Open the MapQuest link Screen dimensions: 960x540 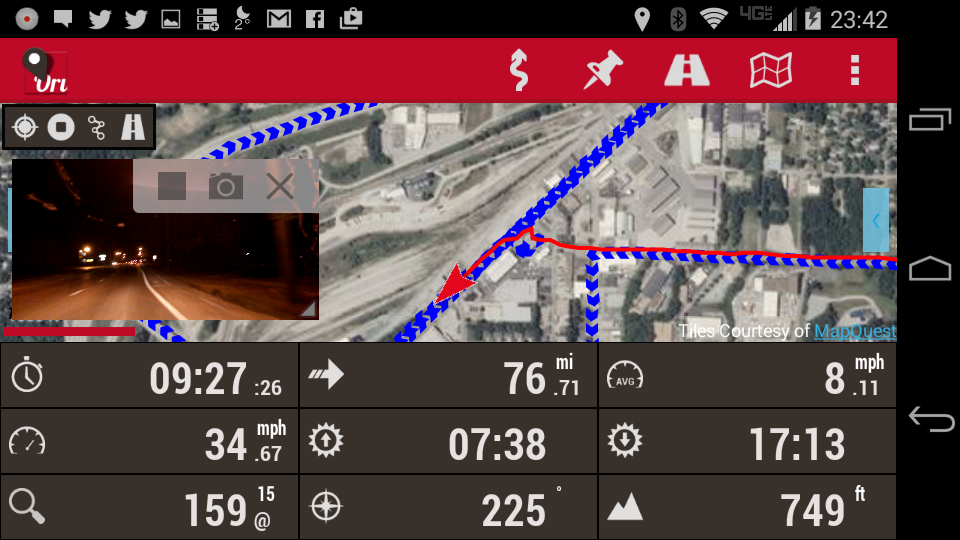[854, 331]
